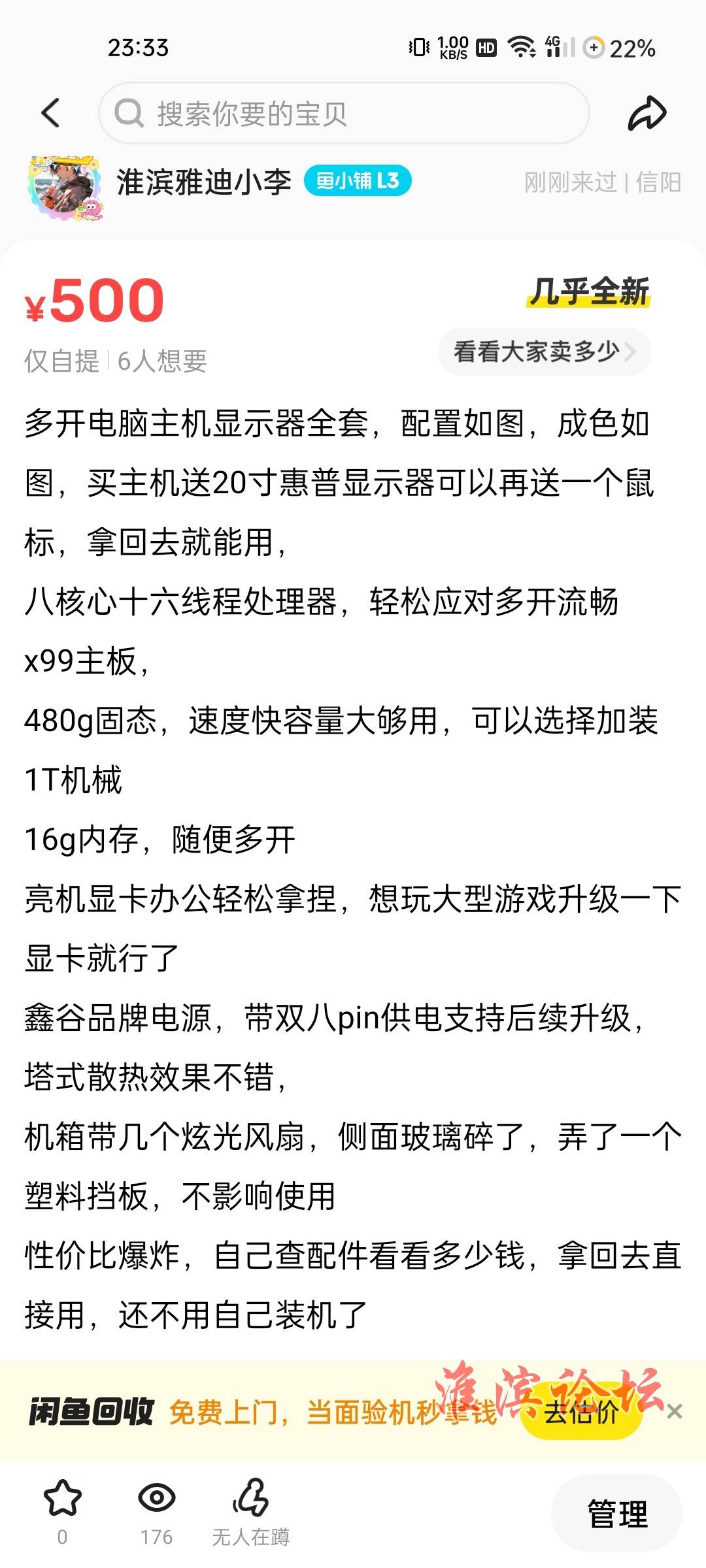Tap 去估价 on the recycle banner
This screenshot has height=1568, width=706.
click(580, 1413)
